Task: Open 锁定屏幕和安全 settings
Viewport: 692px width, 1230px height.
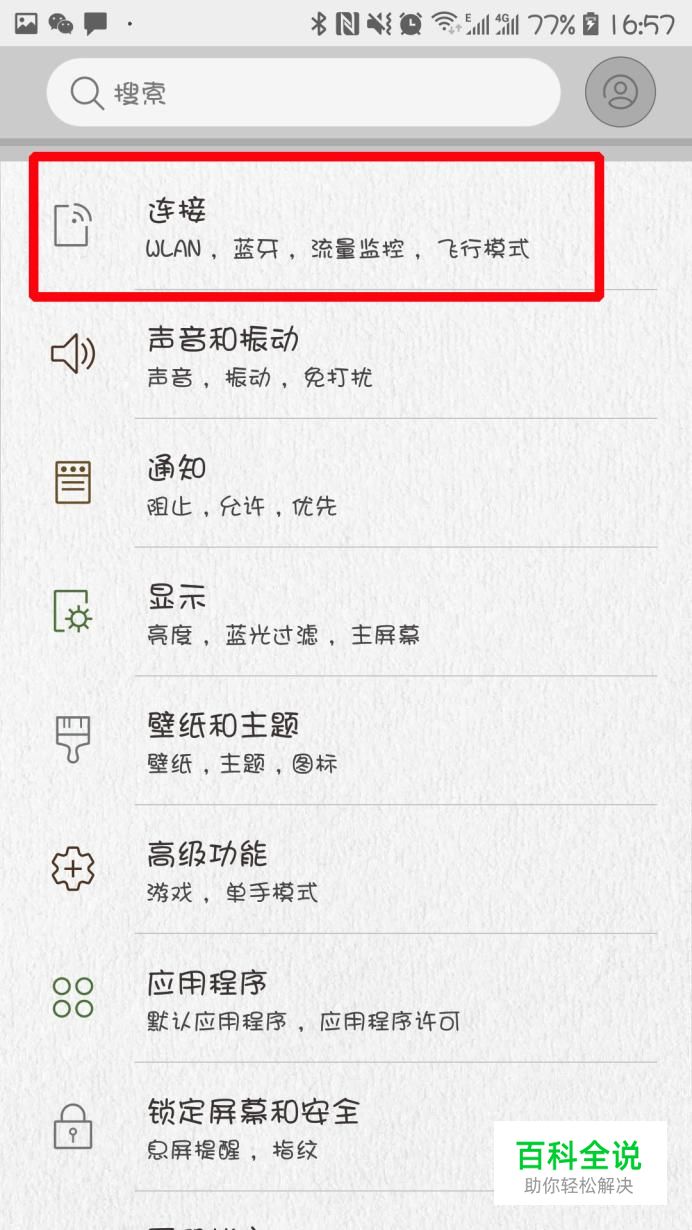Action: click(x=300, y=1128)
